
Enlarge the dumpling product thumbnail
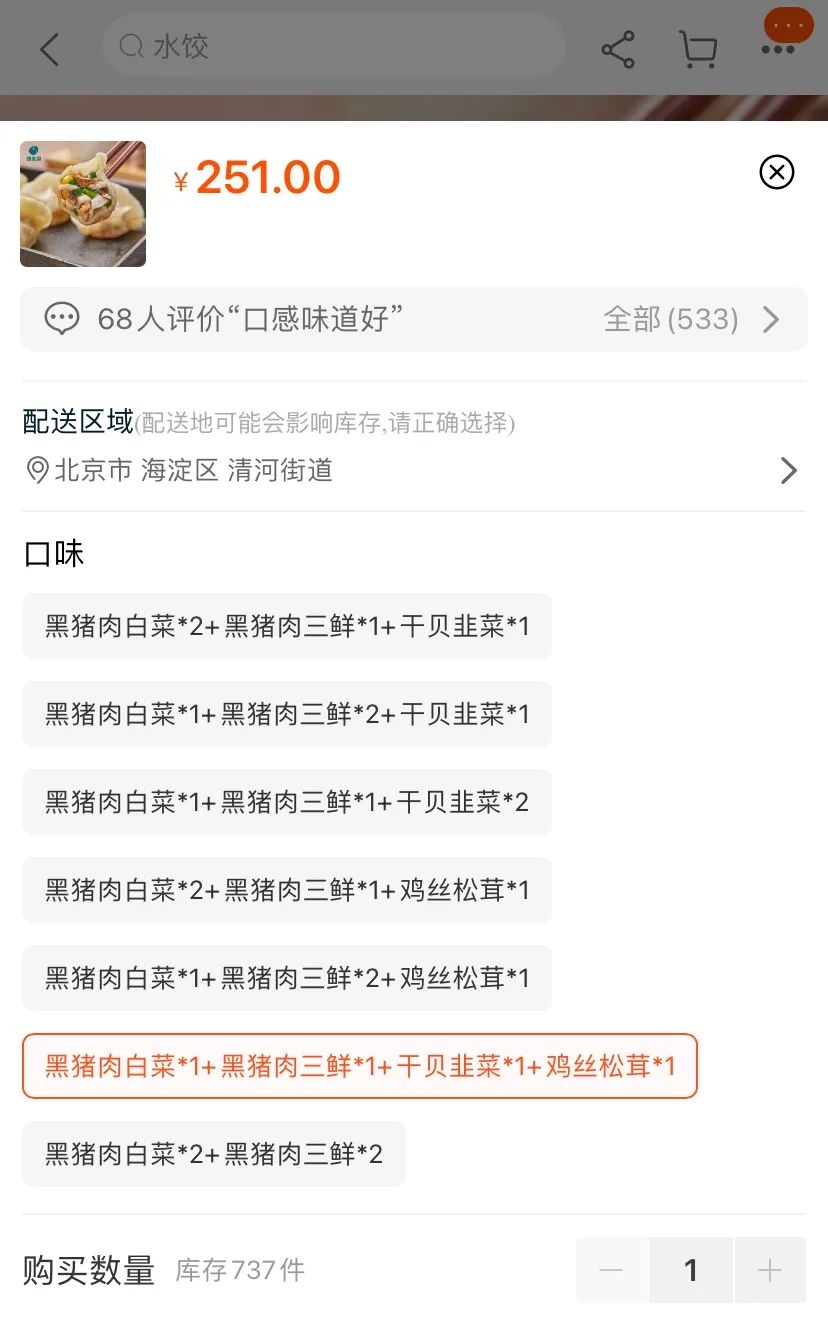tap(83, 204)
